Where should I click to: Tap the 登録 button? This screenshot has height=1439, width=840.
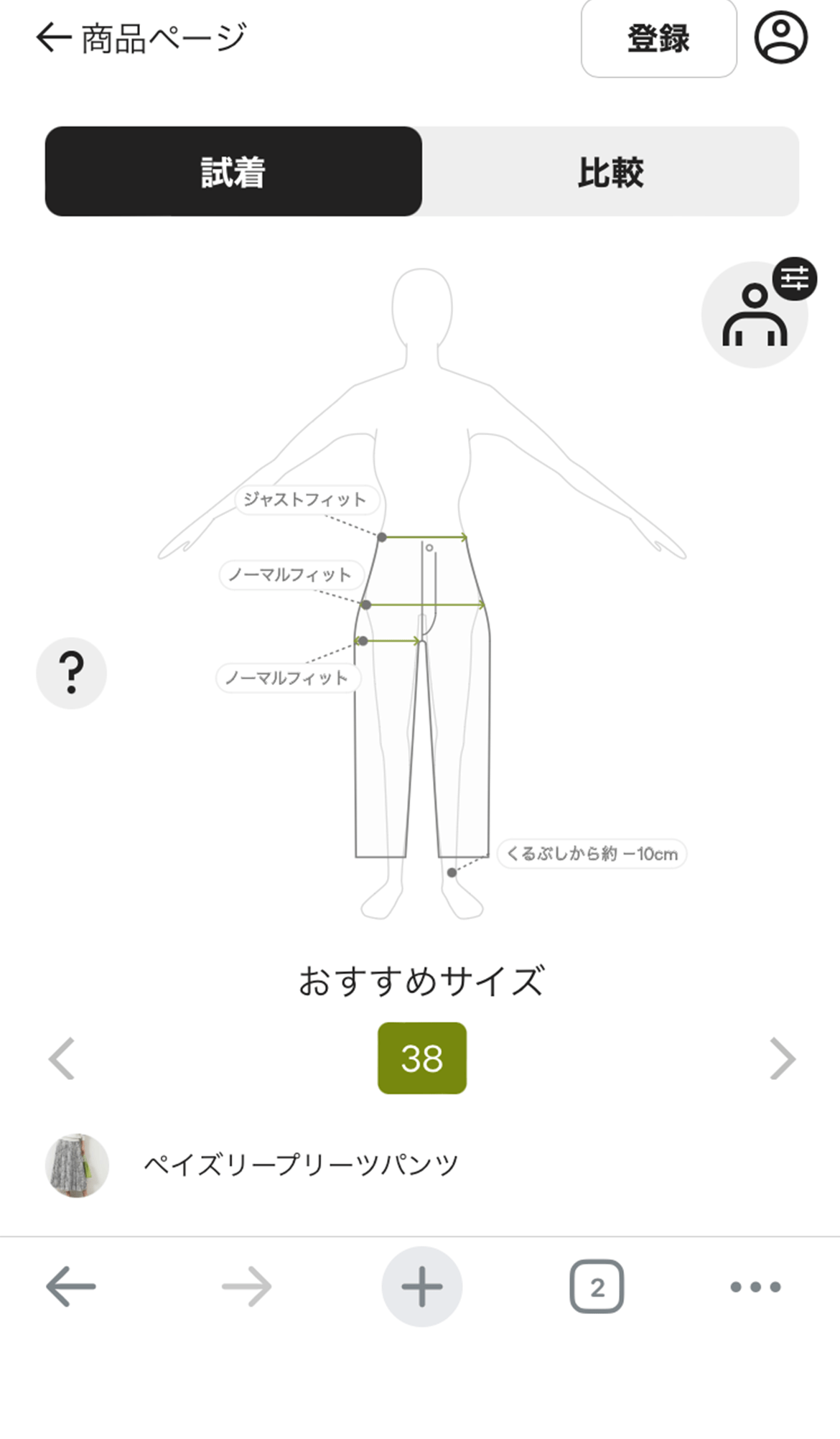point(658,39)
